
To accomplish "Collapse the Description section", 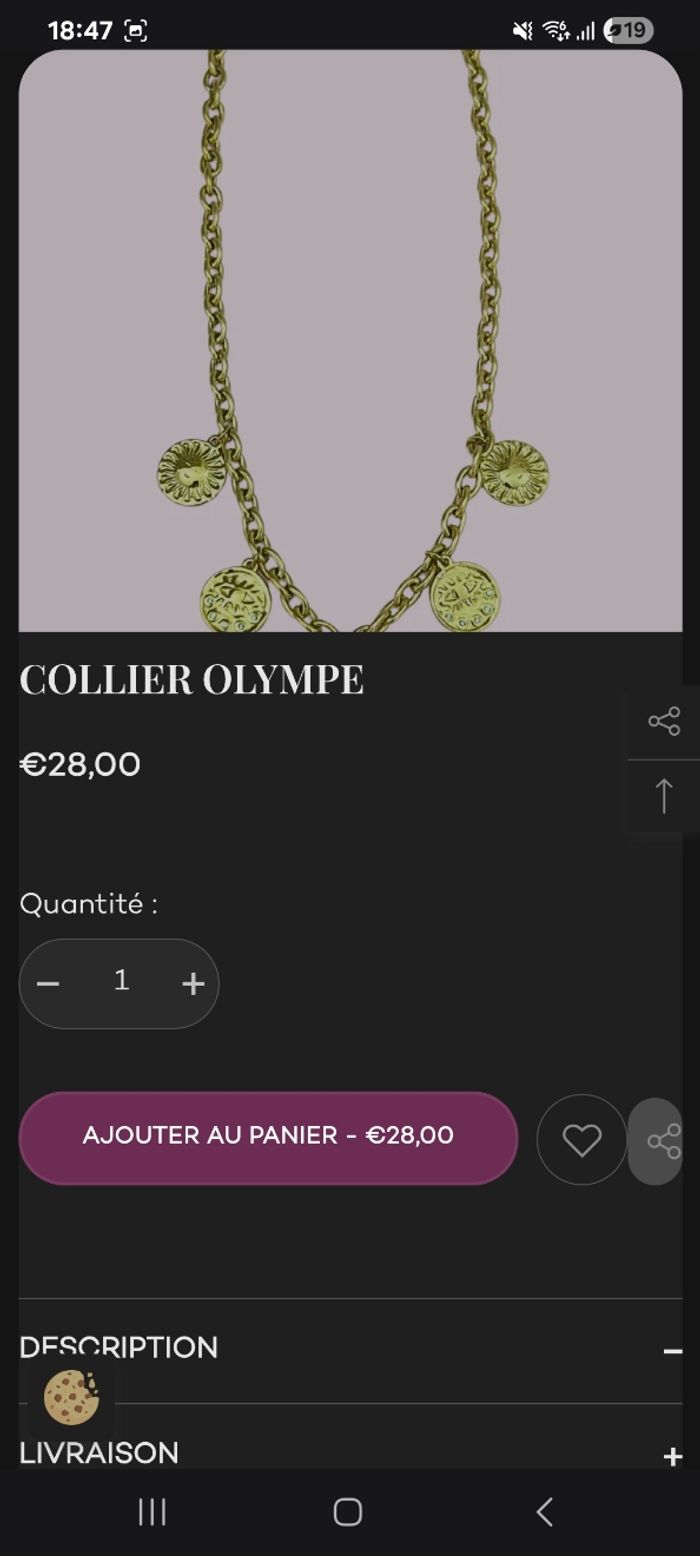I will 672,1351.
